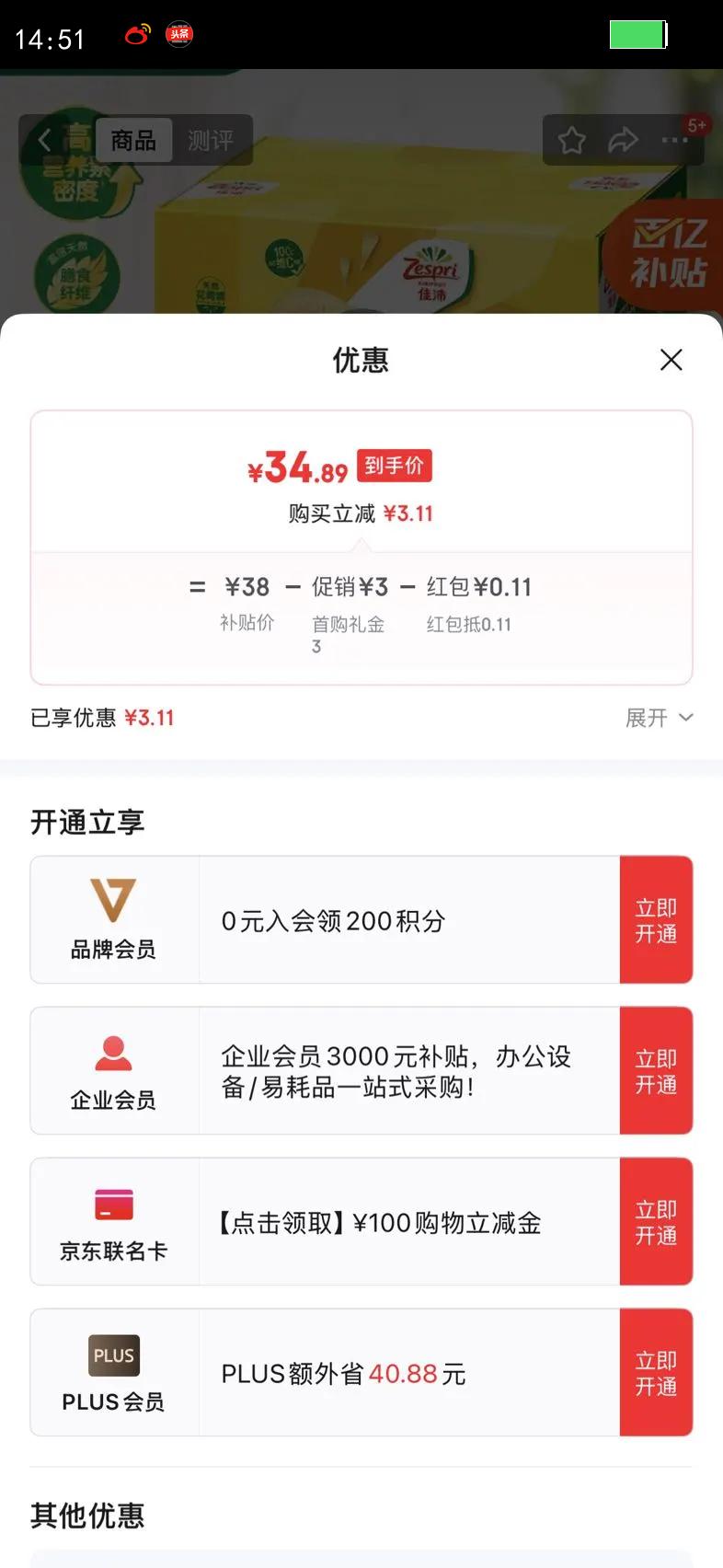This screenshot has width=723, height=1568.
Task: Switch to the 测评 tab
Action: click(213, 140)
